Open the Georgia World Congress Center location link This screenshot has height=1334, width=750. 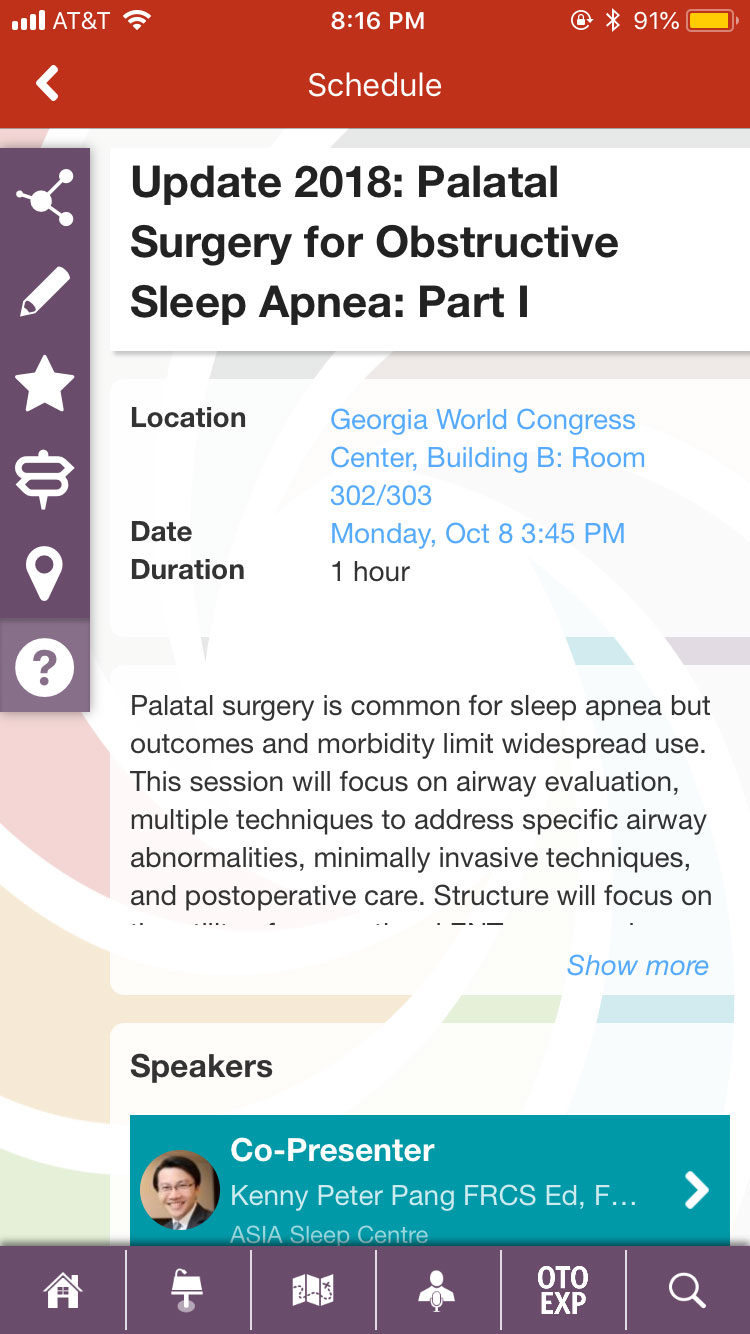click(488, 457)
